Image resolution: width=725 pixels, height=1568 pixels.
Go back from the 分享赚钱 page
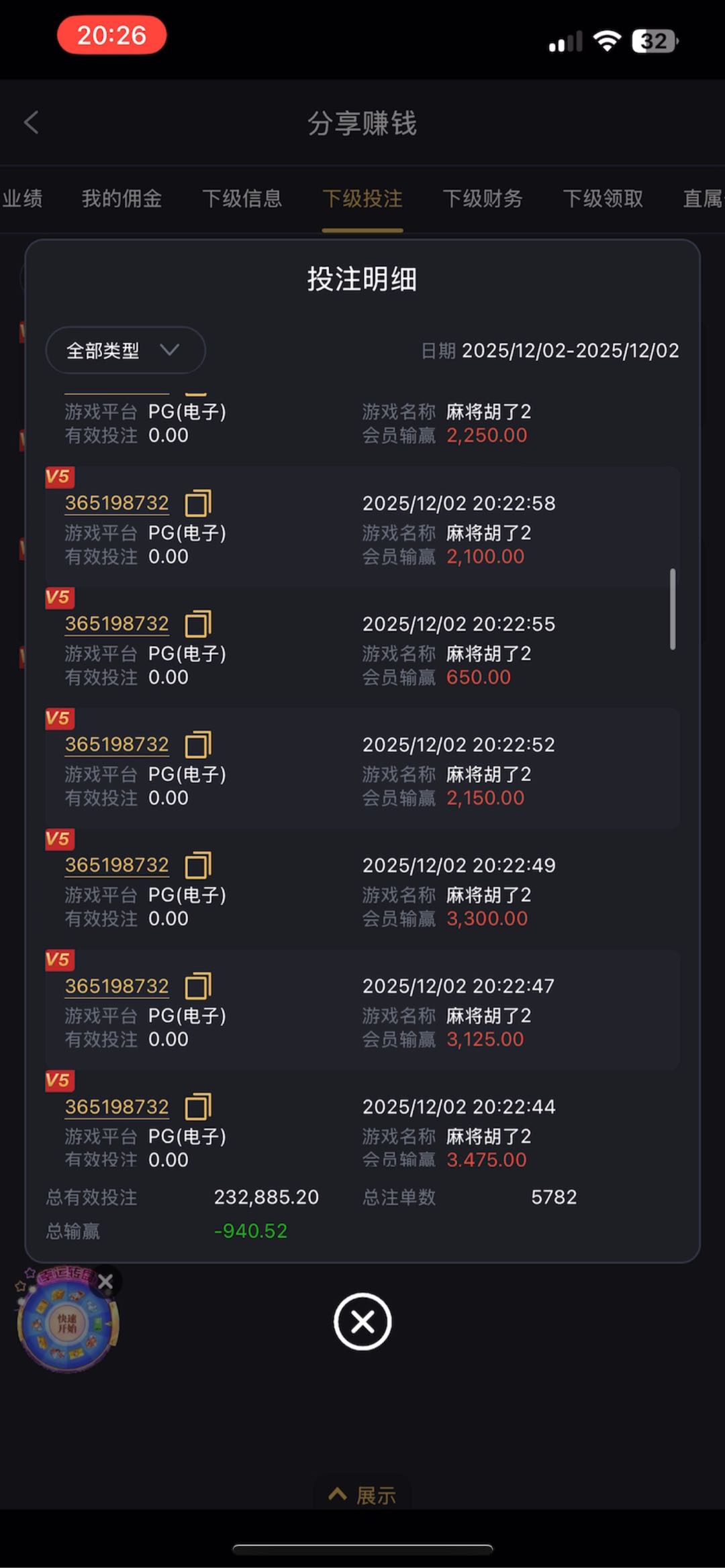coord(32,123)
